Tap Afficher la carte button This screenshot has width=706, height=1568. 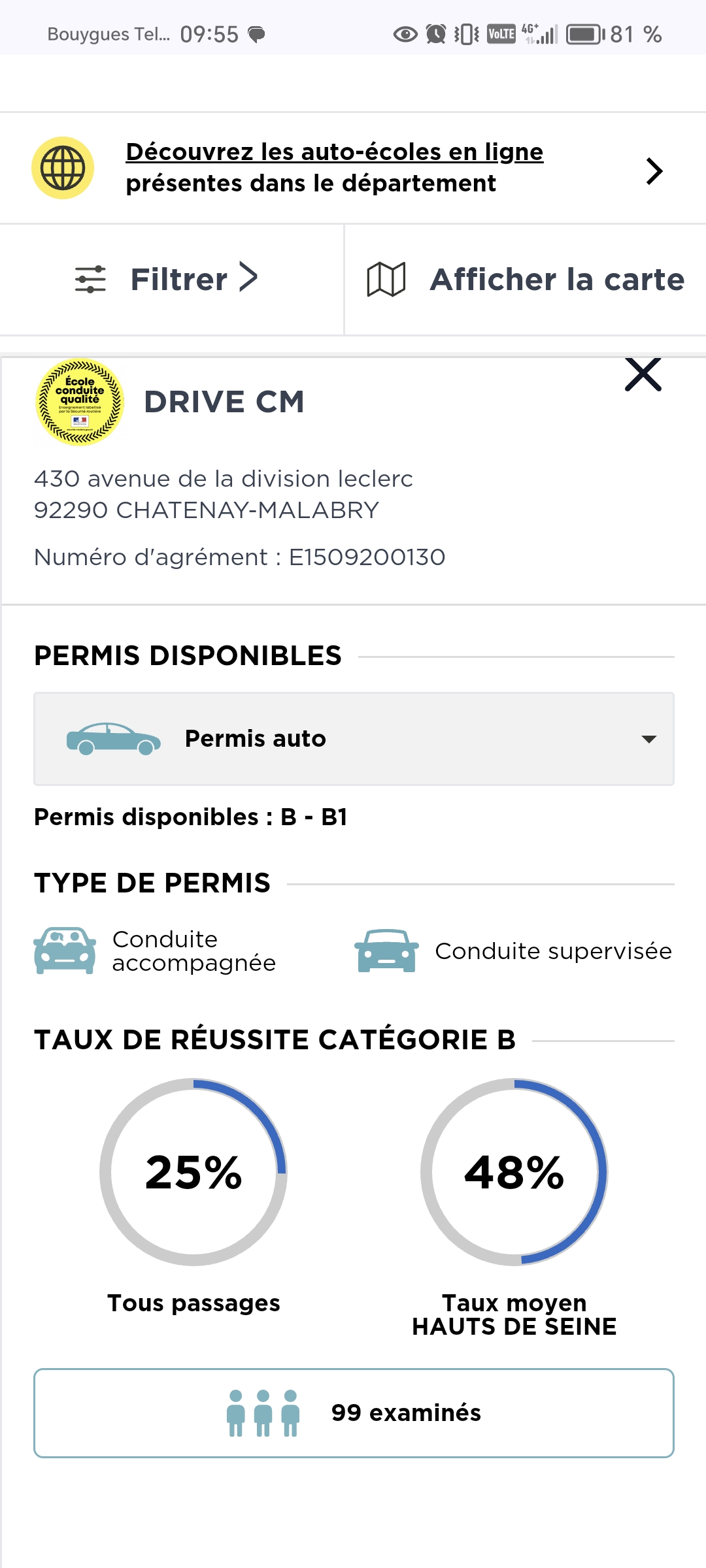pyautogui.click(x=526, y=280)
